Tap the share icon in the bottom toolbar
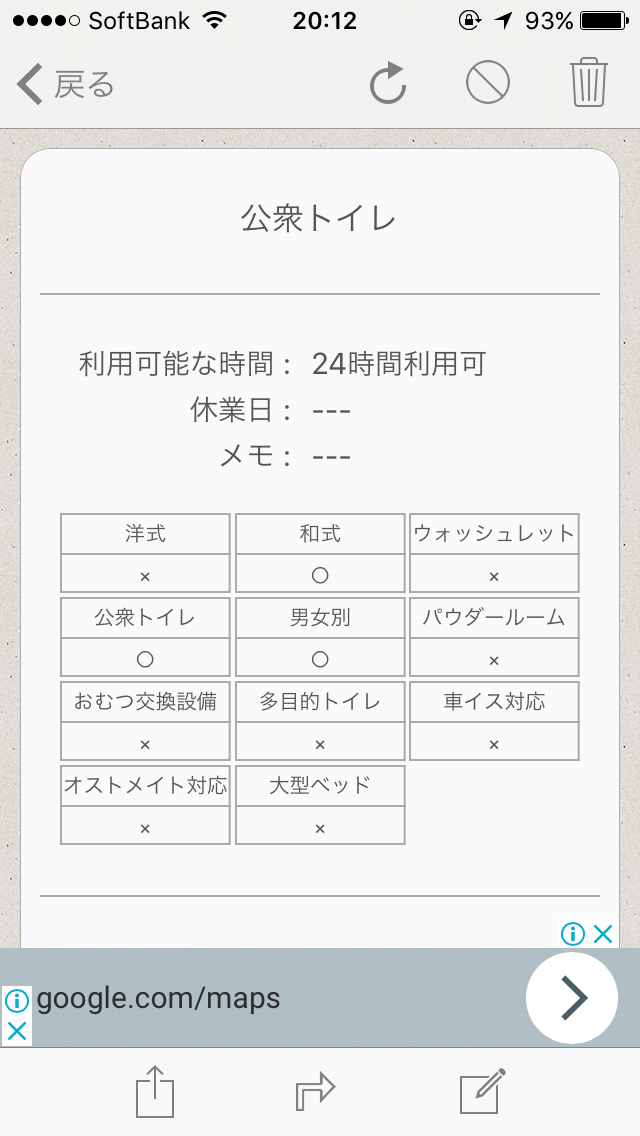Screen dimensions: 640x1136 (155, 1091)
